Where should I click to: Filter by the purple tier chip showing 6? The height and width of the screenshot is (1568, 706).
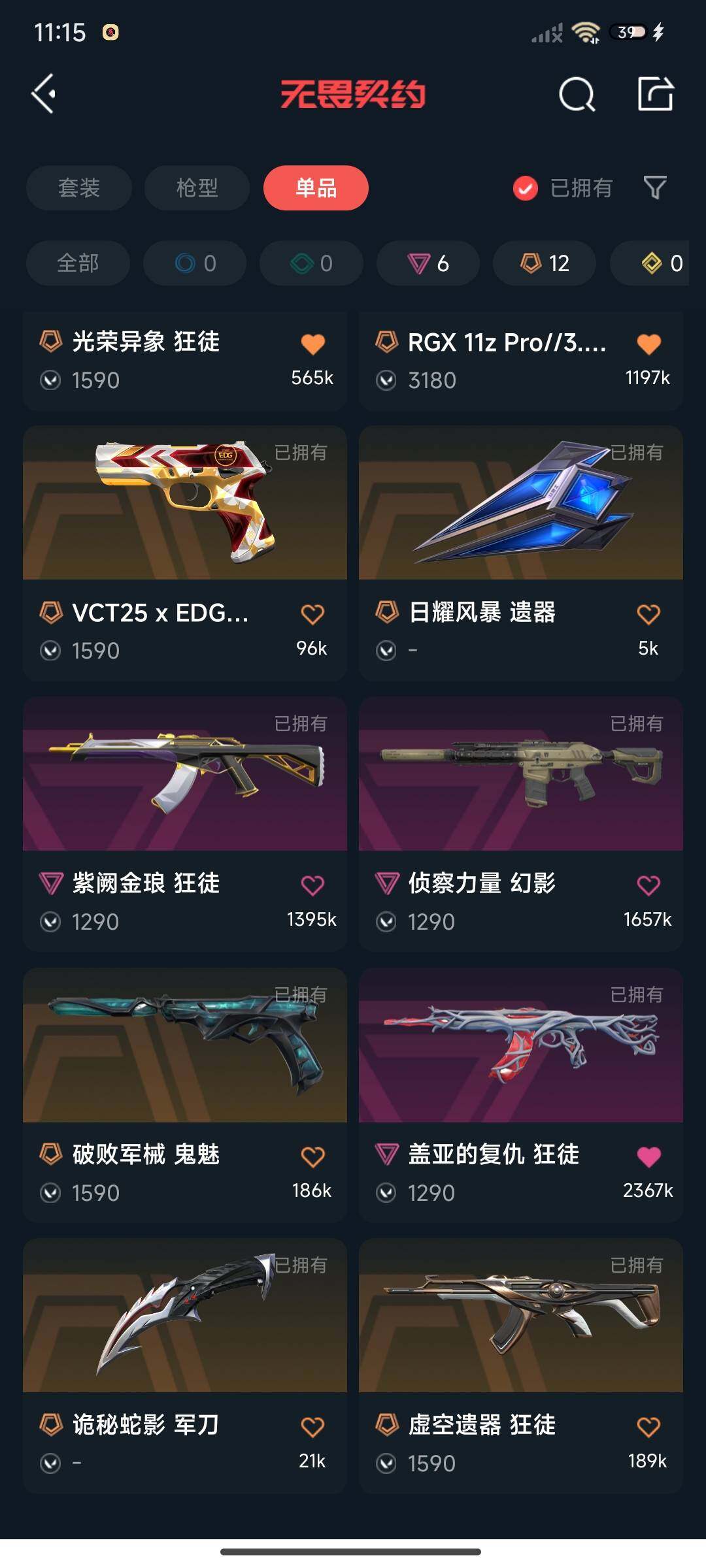(x=428, y=263)
